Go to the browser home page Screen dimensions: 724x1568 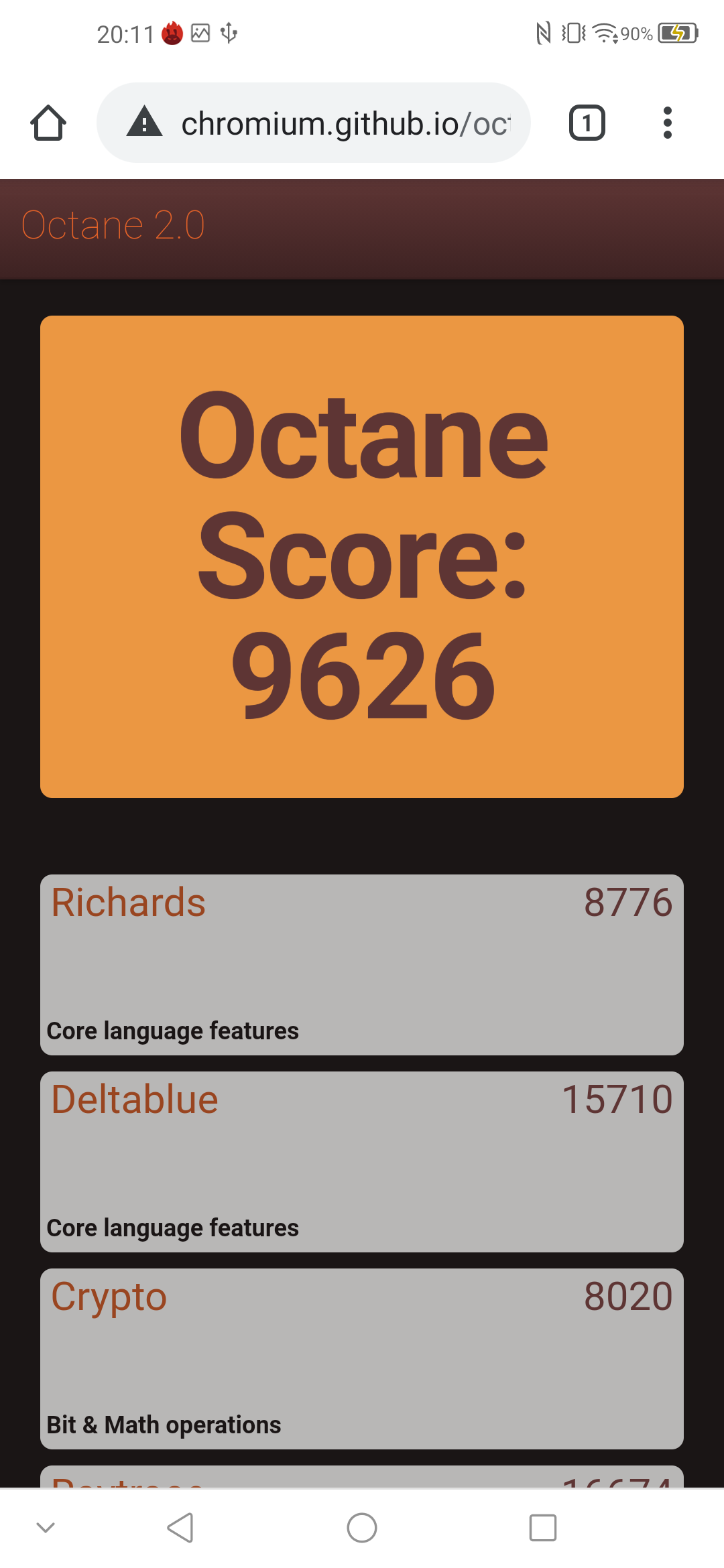pyautogui.click(x=48, y=123)
